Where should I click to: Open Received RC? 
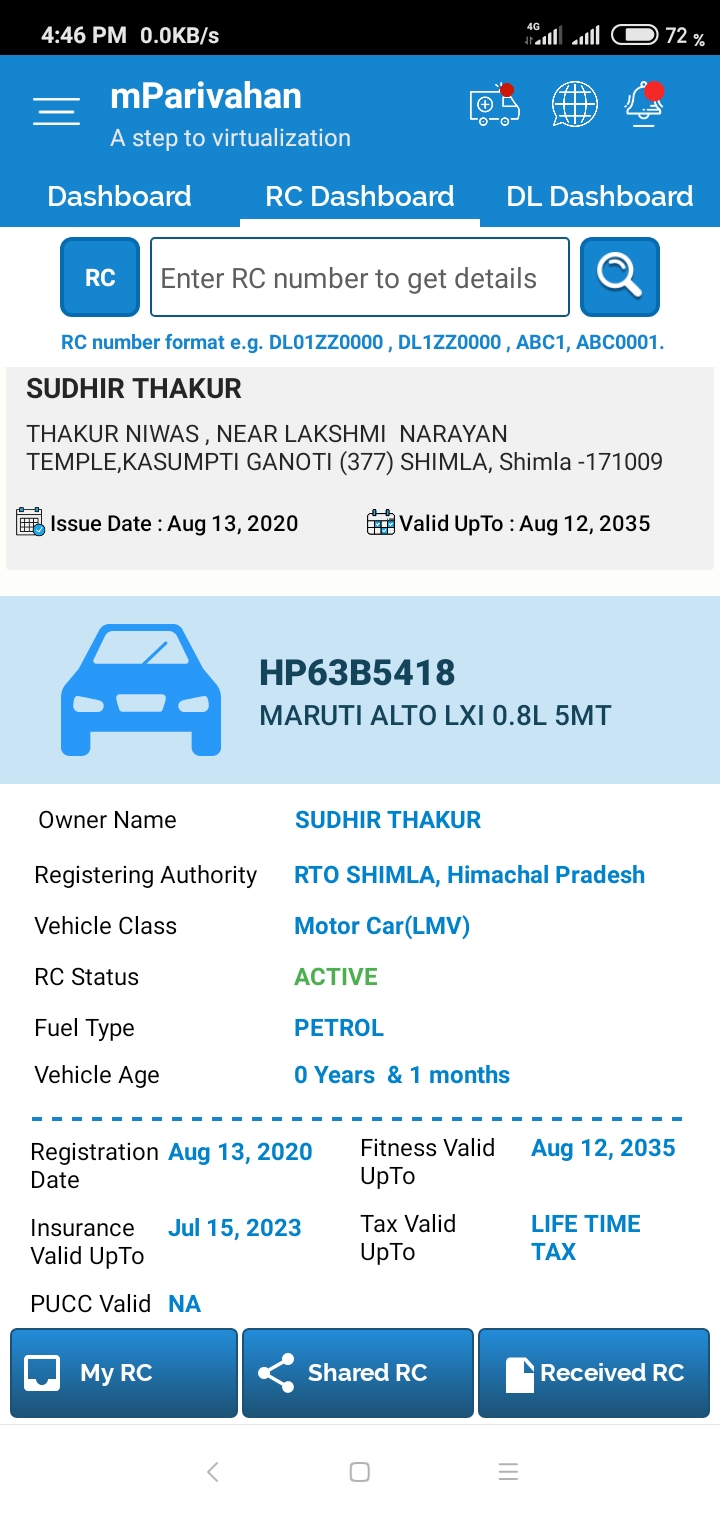(594, 1373)
